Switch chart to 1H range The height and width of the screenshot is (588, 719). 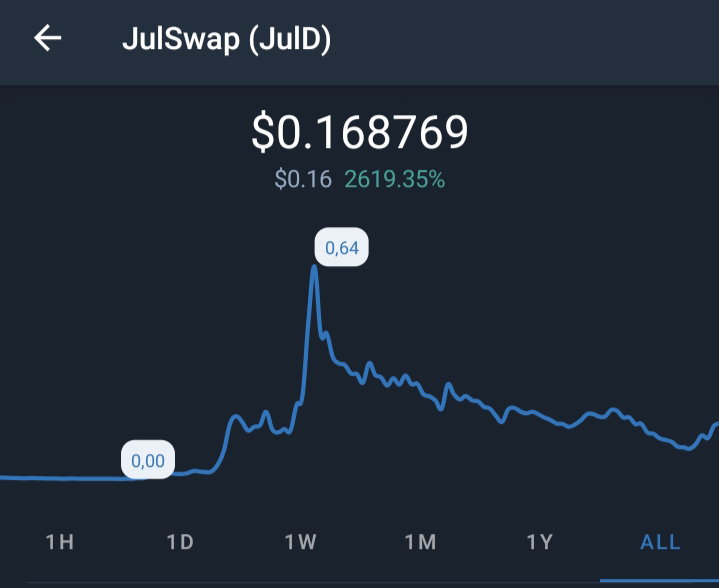[60, 542]
